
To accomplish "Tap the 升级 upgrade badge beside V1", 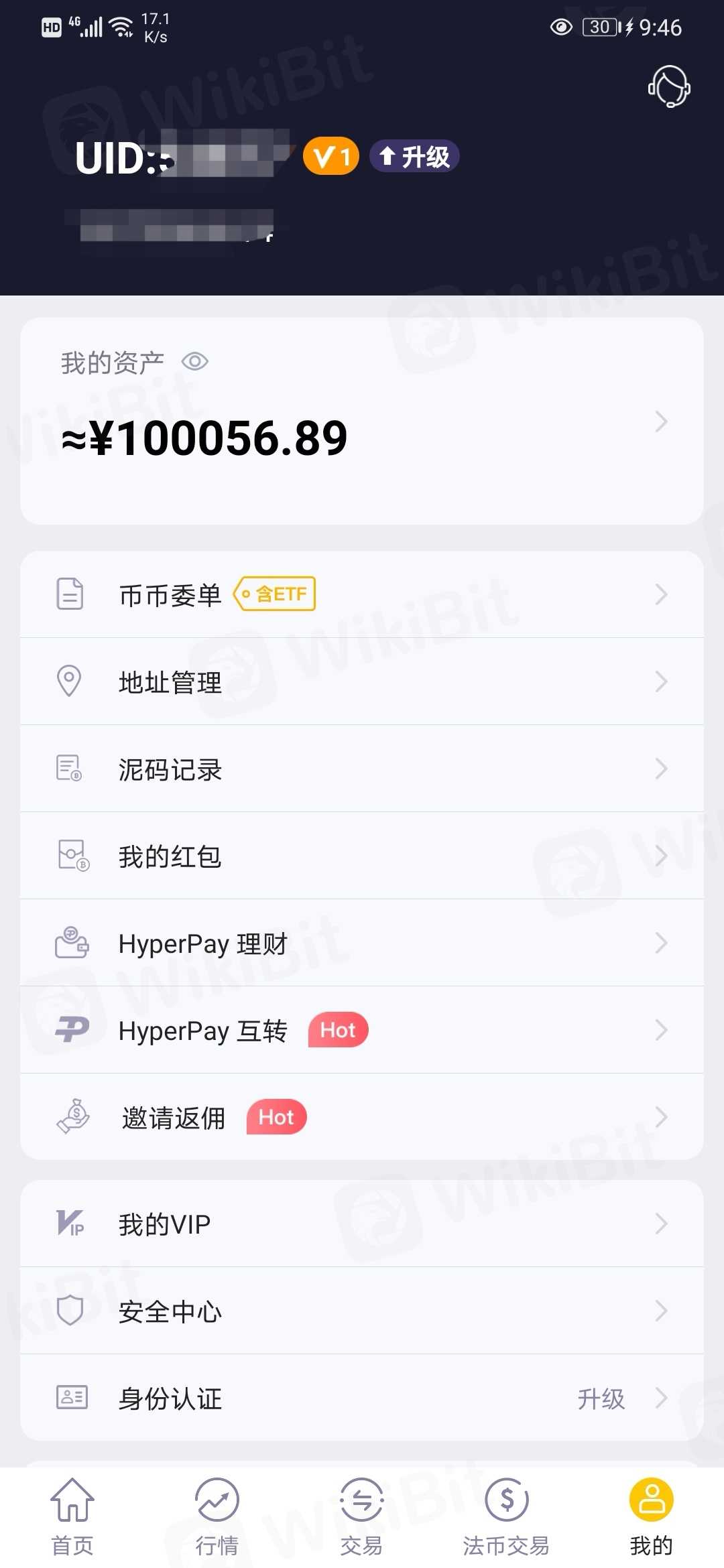I will pyautogui.click(x=414, y=157).
